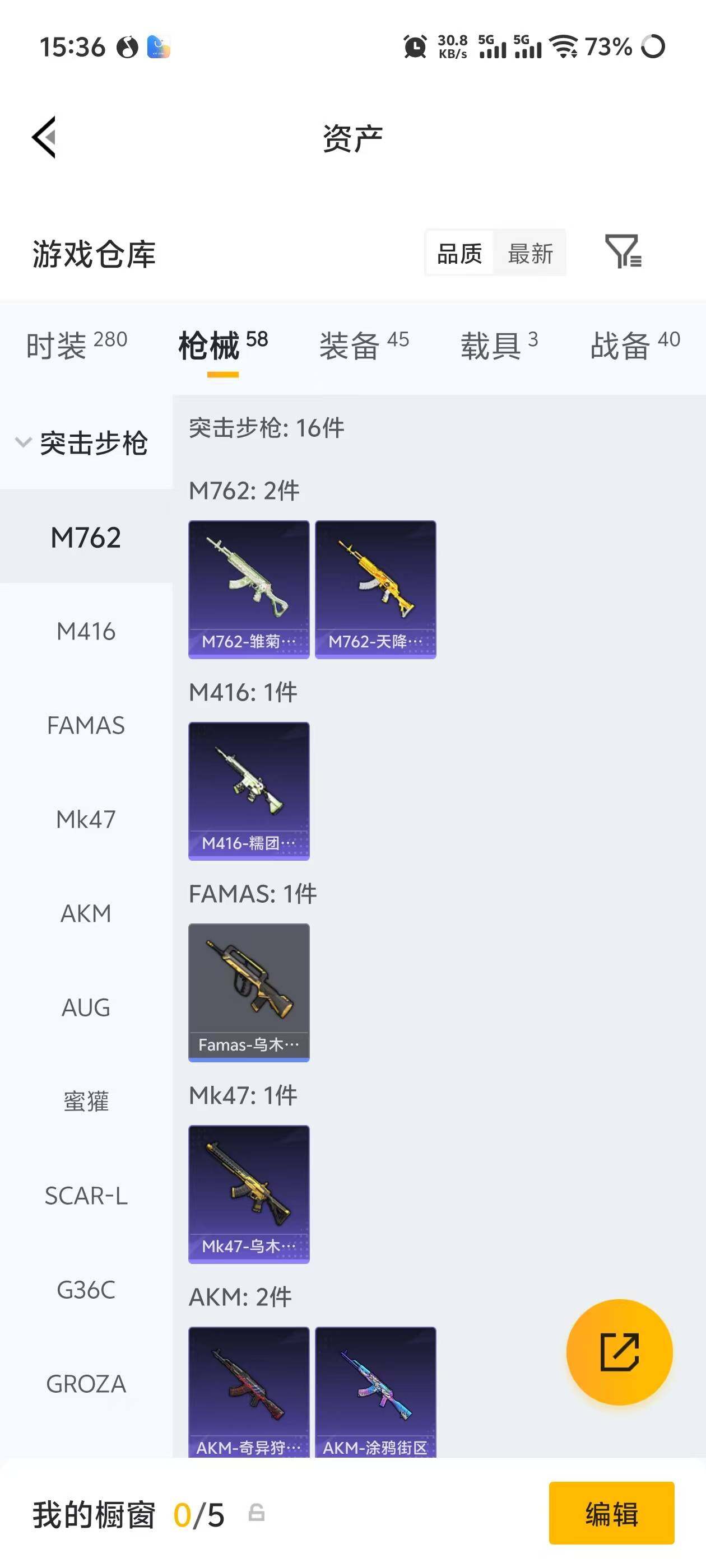Switch to the 战备 tab

click(635, 345)
